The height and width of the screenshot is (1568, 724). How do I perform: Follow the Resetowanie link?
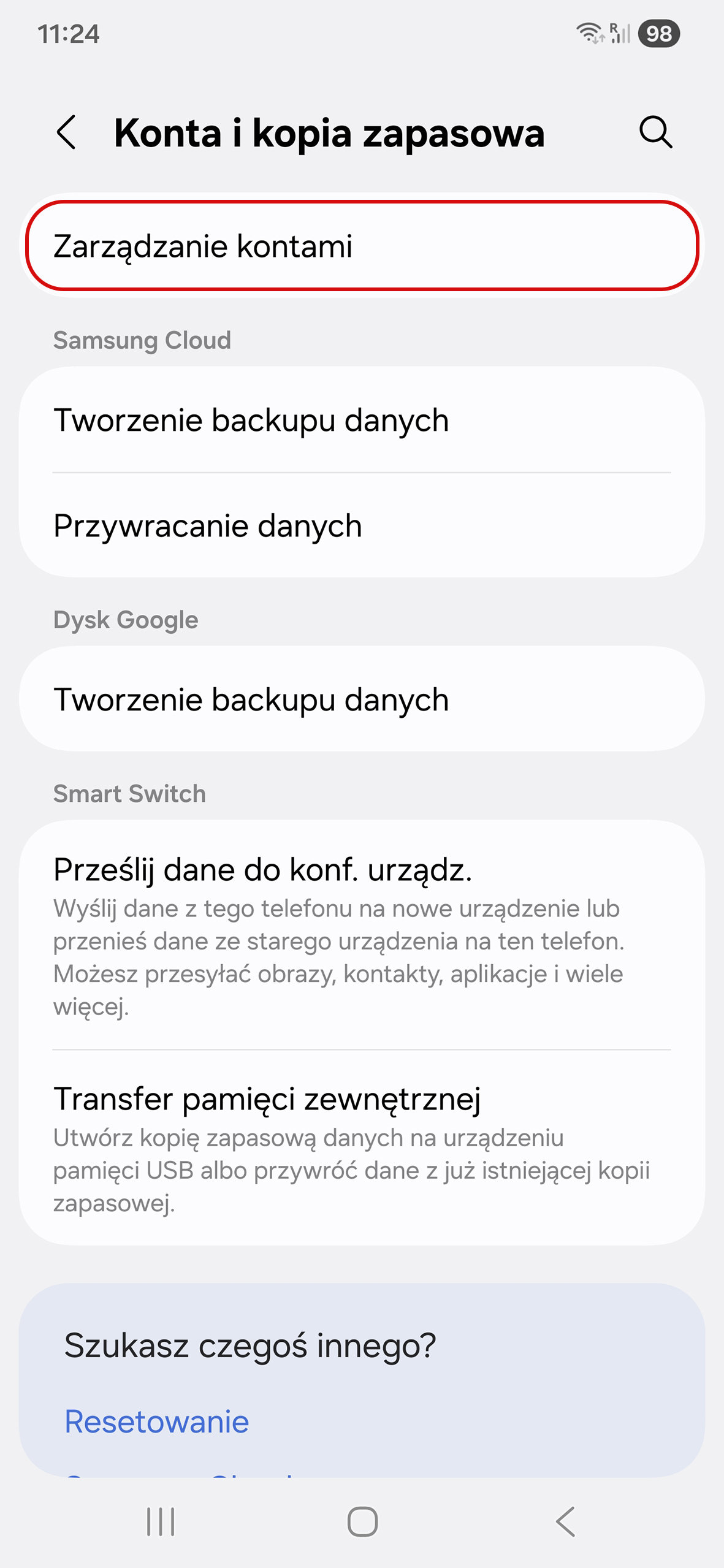click(157, 1421)
